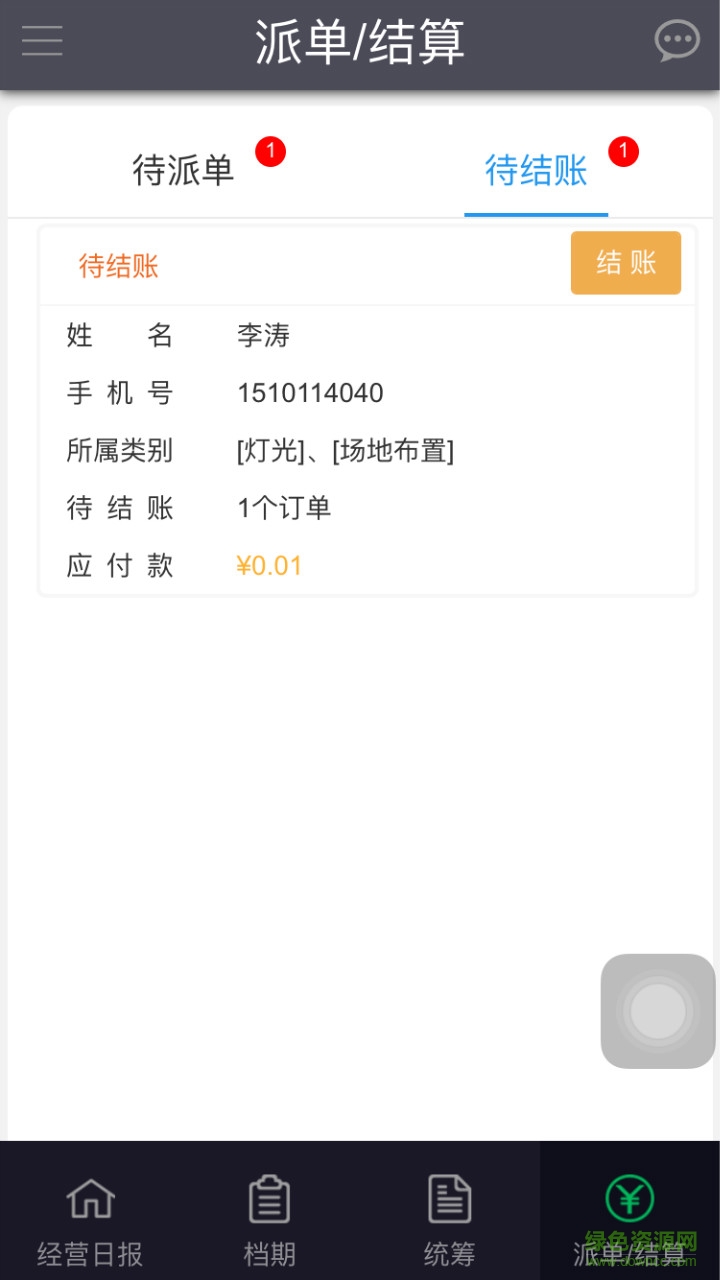The width and height of the screenshot is (720, 1280).
Task: Tap the phone number 1510114040
Action: [x=309, y=392]
